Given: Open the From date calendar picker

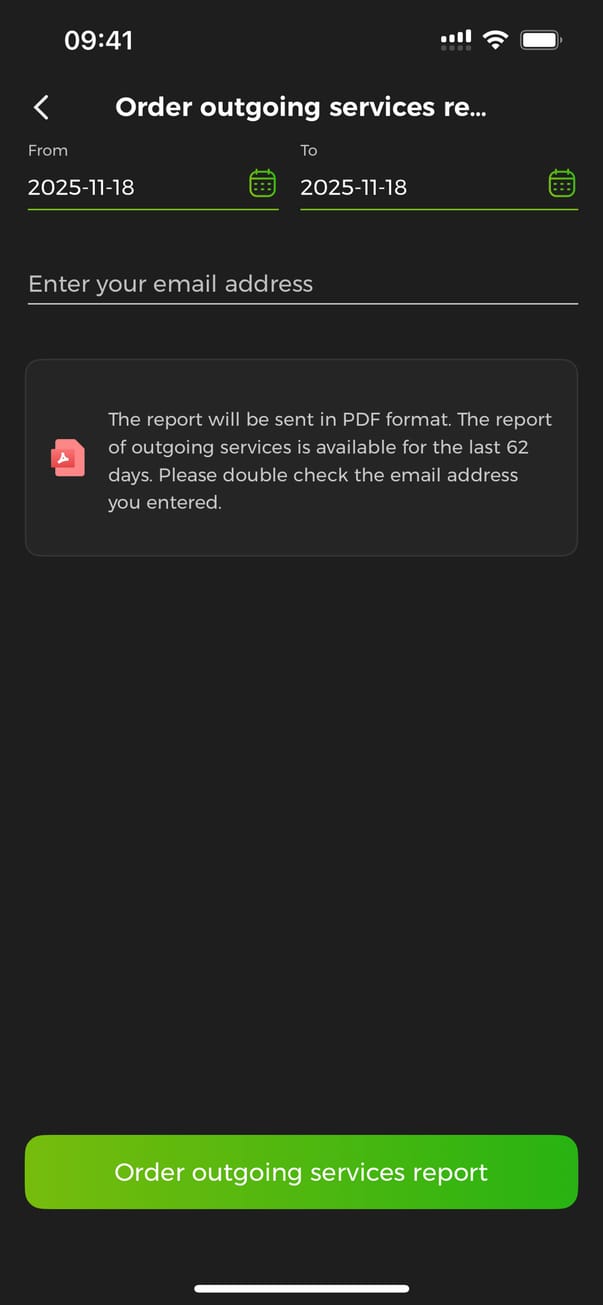Looking at the screenshot, I should click(x=262, y=184).
